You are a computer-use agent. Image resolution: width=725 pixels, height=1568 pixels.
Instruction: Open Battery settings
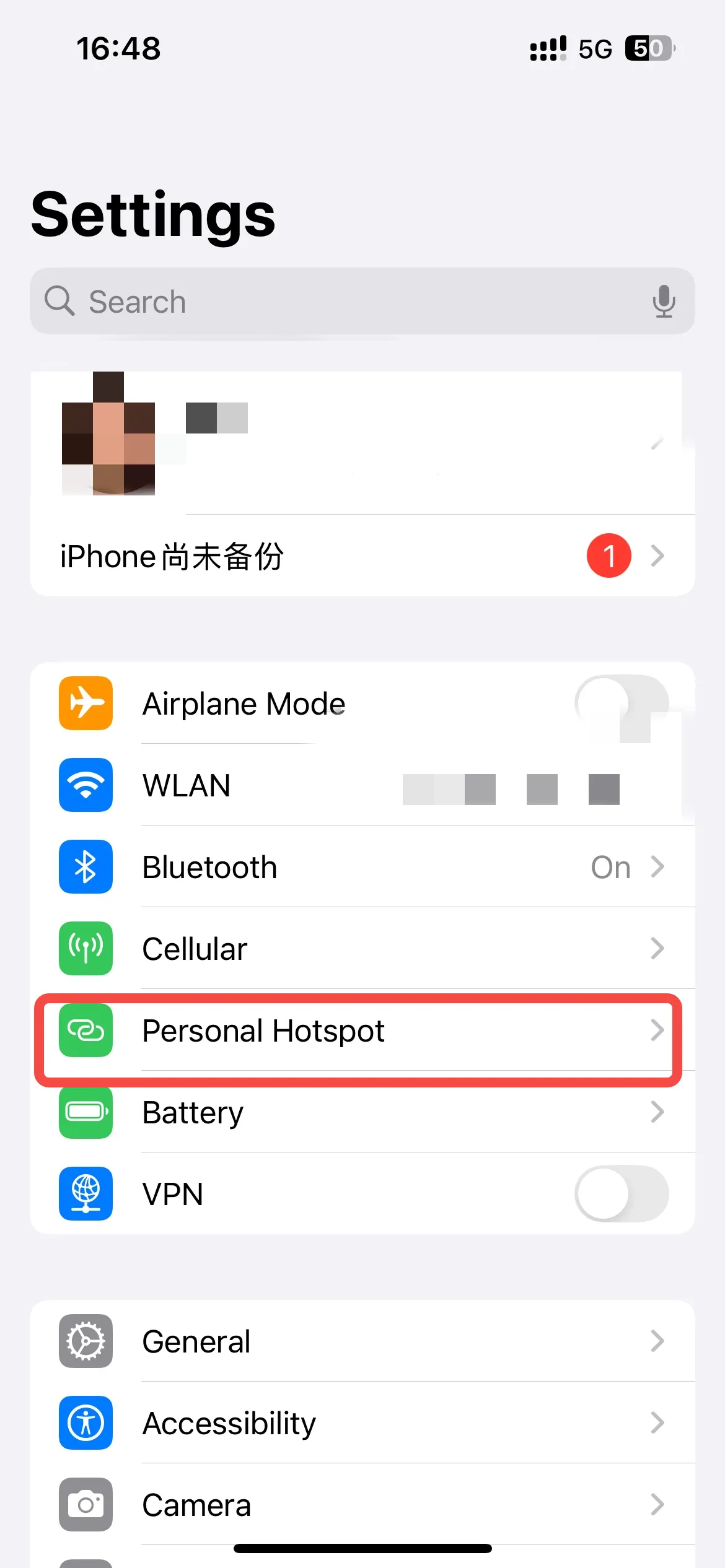click(x=362, y=1112)
